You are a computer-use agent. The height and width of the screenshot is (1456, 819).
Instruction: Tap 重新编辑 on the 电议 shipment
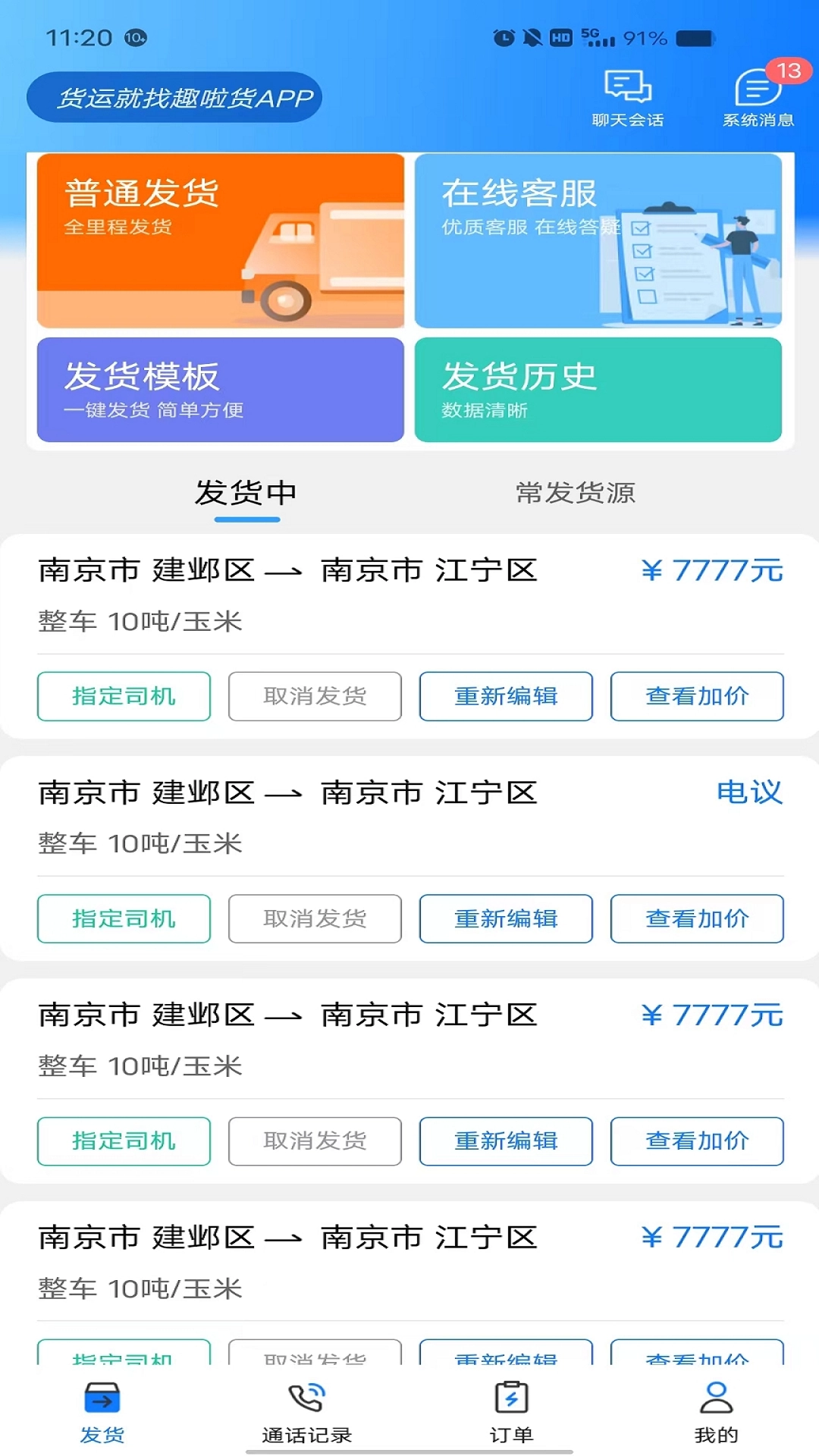click(506, 918)
